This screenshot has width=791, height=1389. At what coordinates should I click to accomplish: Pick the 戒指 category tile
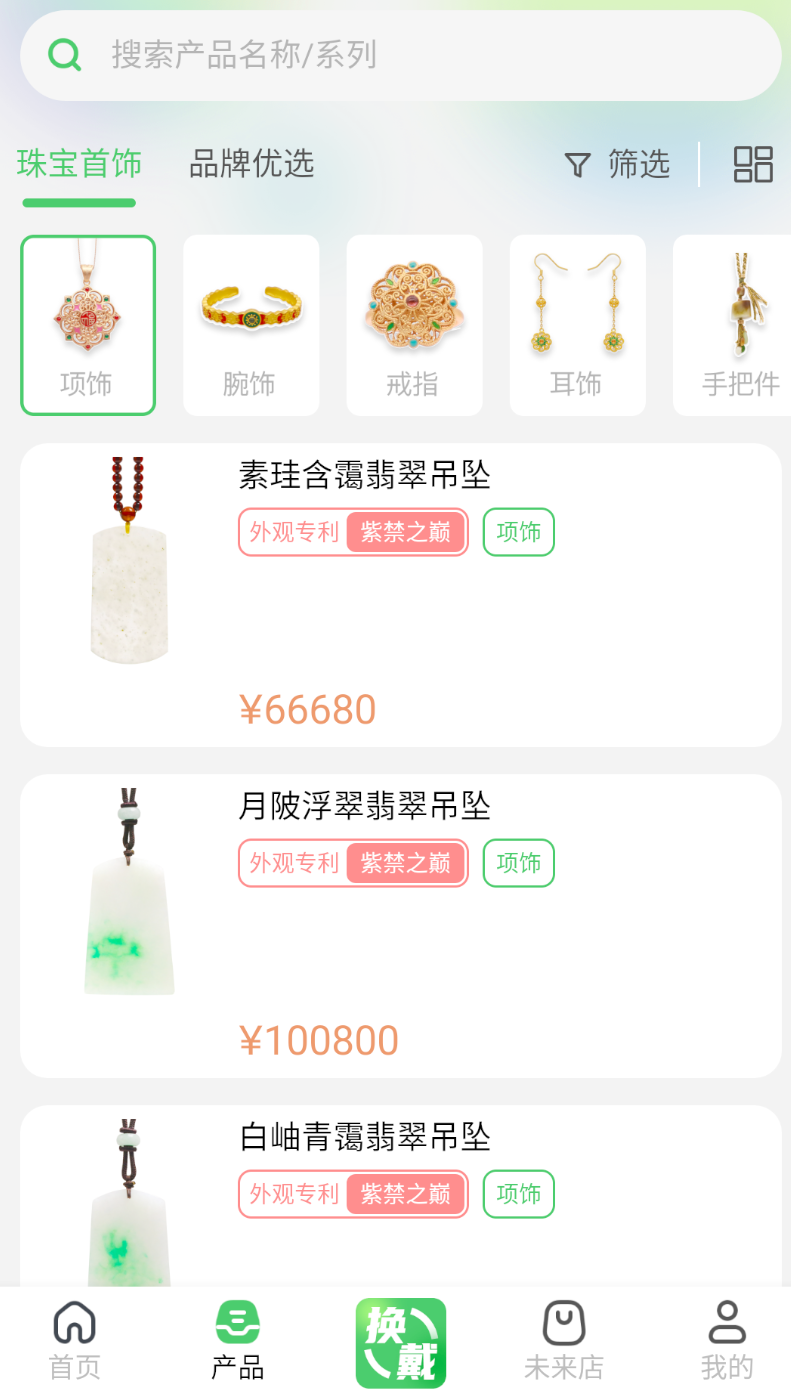[414, 325]
